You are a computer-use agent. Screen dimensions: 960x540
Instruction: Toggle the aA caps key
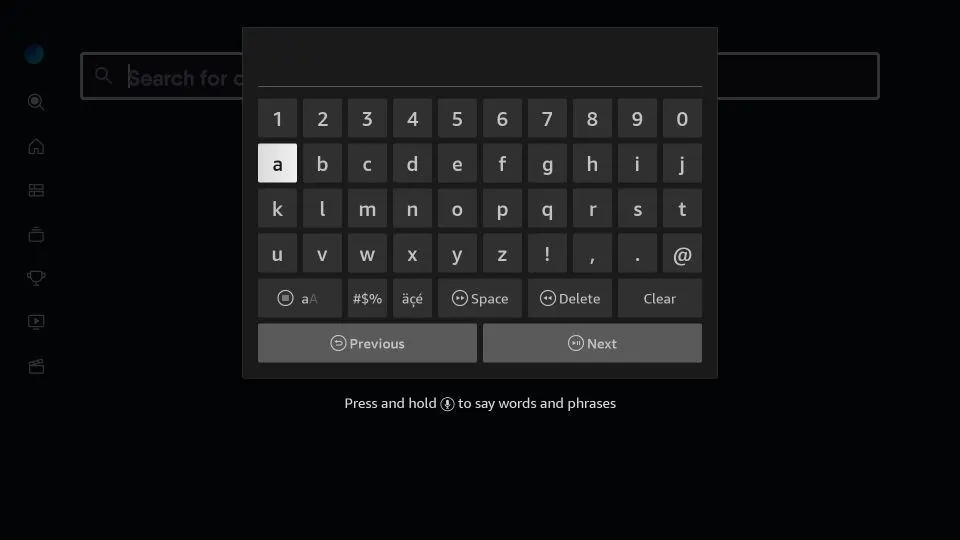pos(299,298)
